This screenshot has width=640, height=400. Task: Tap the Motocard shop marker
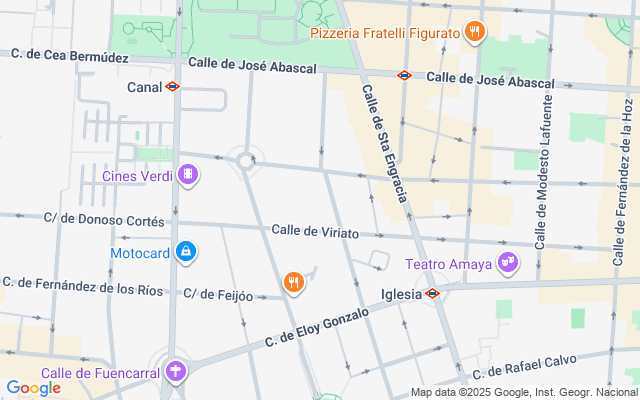[x=185, y=252]
